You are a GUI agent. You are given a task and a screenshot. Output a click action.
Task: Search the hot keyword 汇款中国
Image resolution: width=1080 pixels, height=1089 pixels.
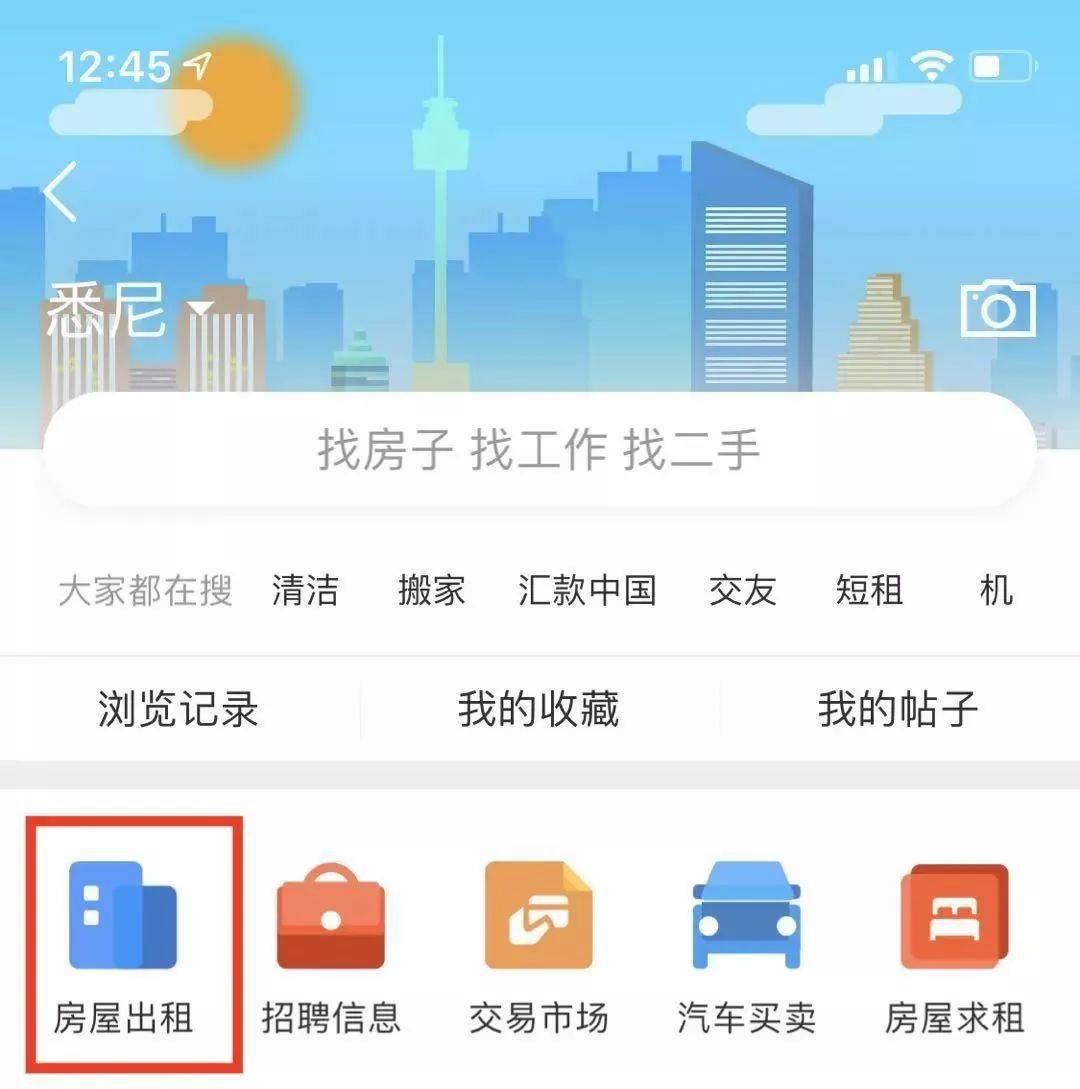click(x=587, y=590)
